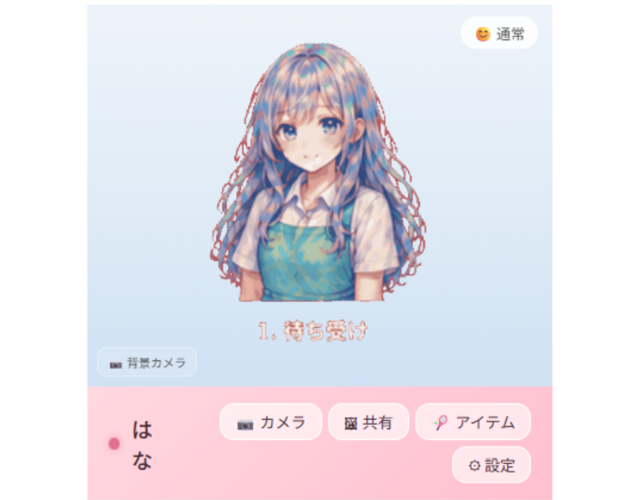Tap the 通常 mood chip
Screen dimensions: 640x500
499,33
